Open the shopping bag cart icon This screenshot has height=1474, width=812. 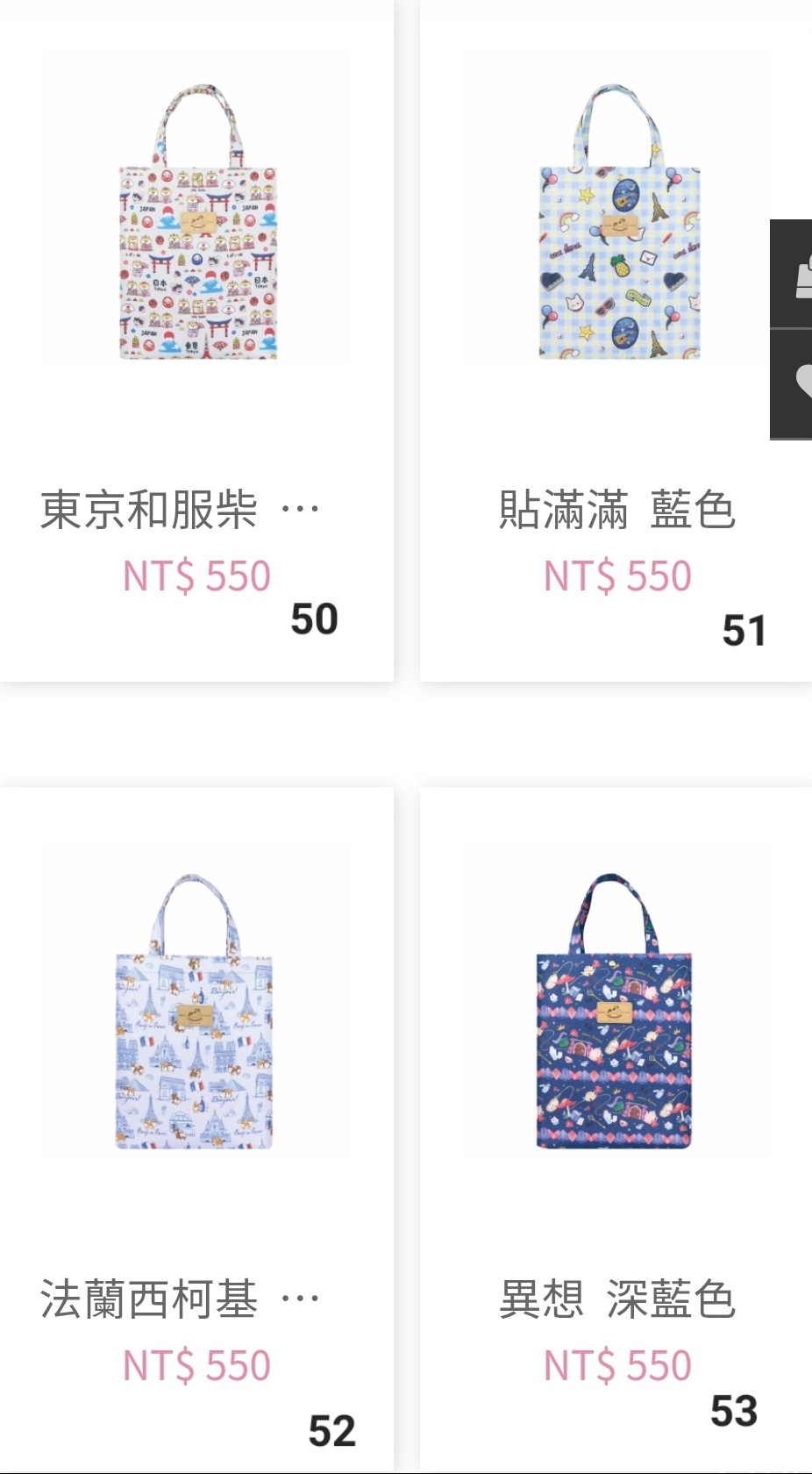(796, 275)
